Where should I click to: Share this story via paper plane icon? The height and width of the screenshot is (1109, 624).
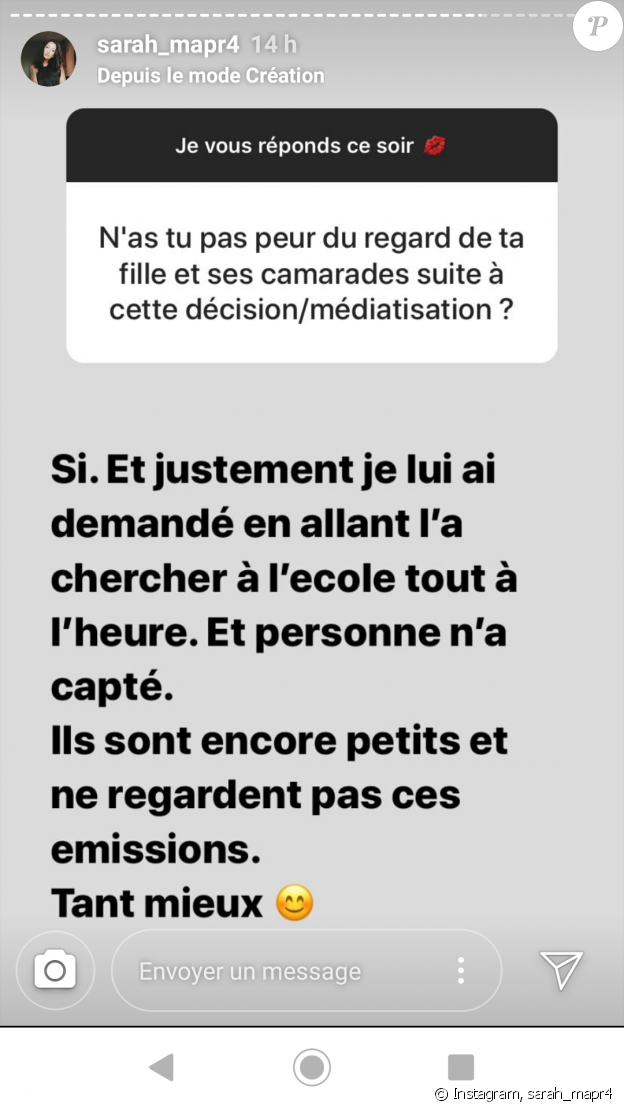(561, 970)
